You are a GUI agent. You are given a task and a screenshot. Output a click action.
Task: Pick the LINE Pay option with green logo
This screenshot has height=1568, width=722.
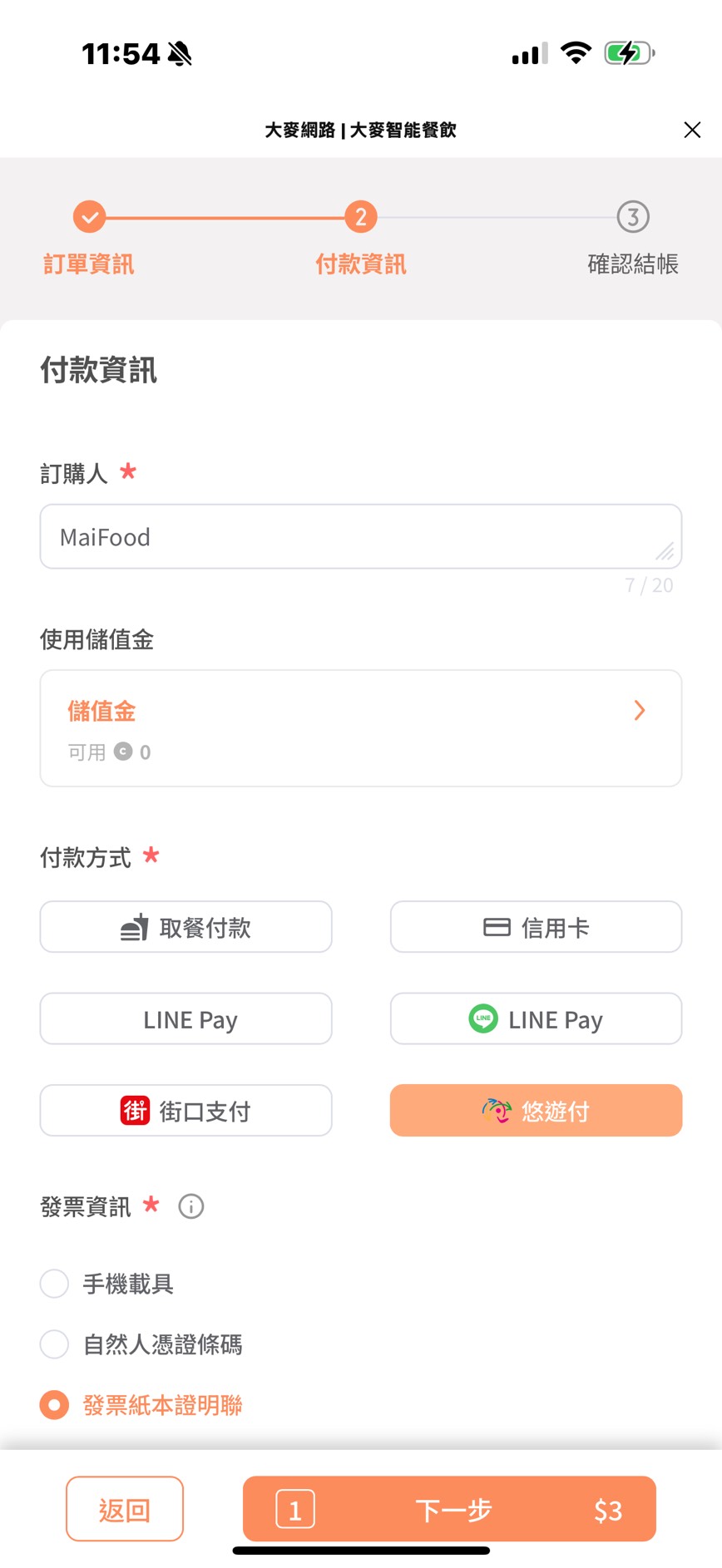(x=536, y=1019)
